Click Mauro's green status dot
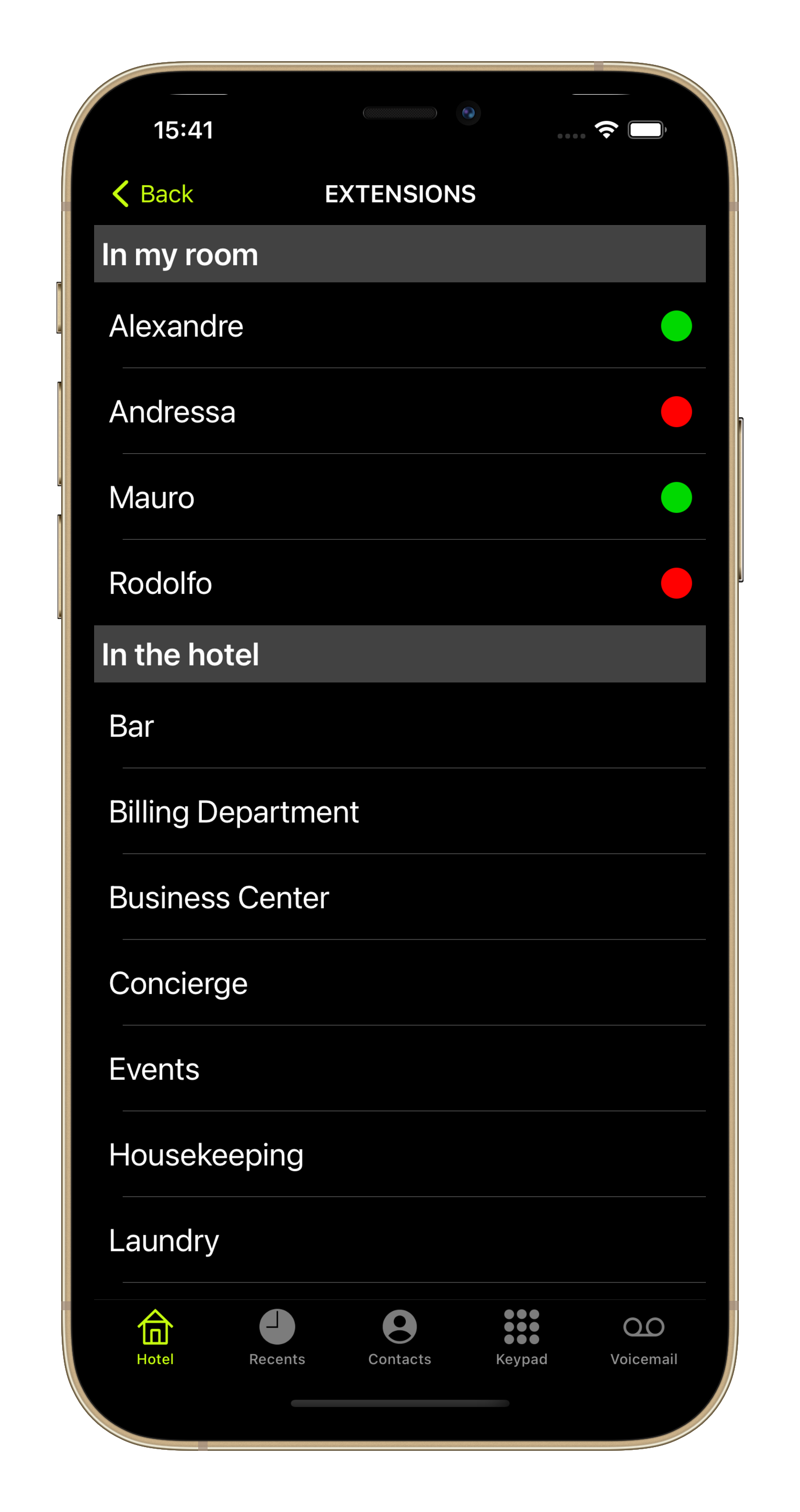Image resolution: width=800 pixels, height=1512 pixels. [676, 498]
